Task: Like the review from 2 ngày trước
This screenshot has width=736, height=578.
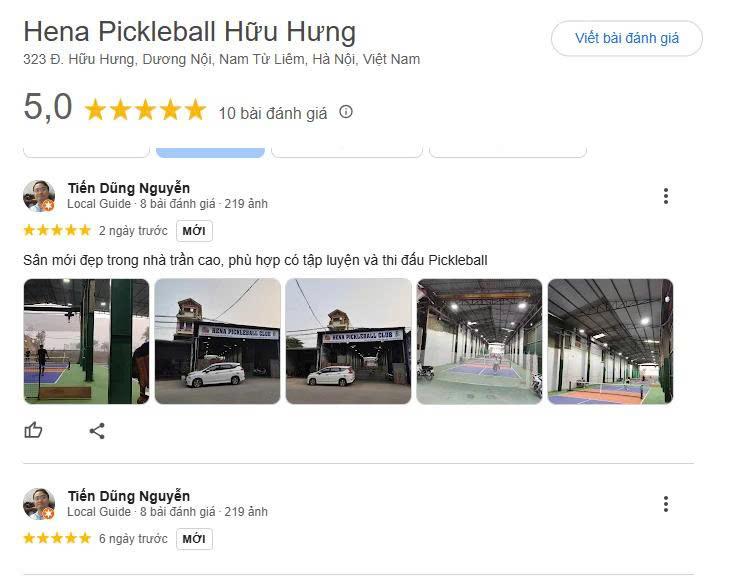Action: [x=34, y=431]
